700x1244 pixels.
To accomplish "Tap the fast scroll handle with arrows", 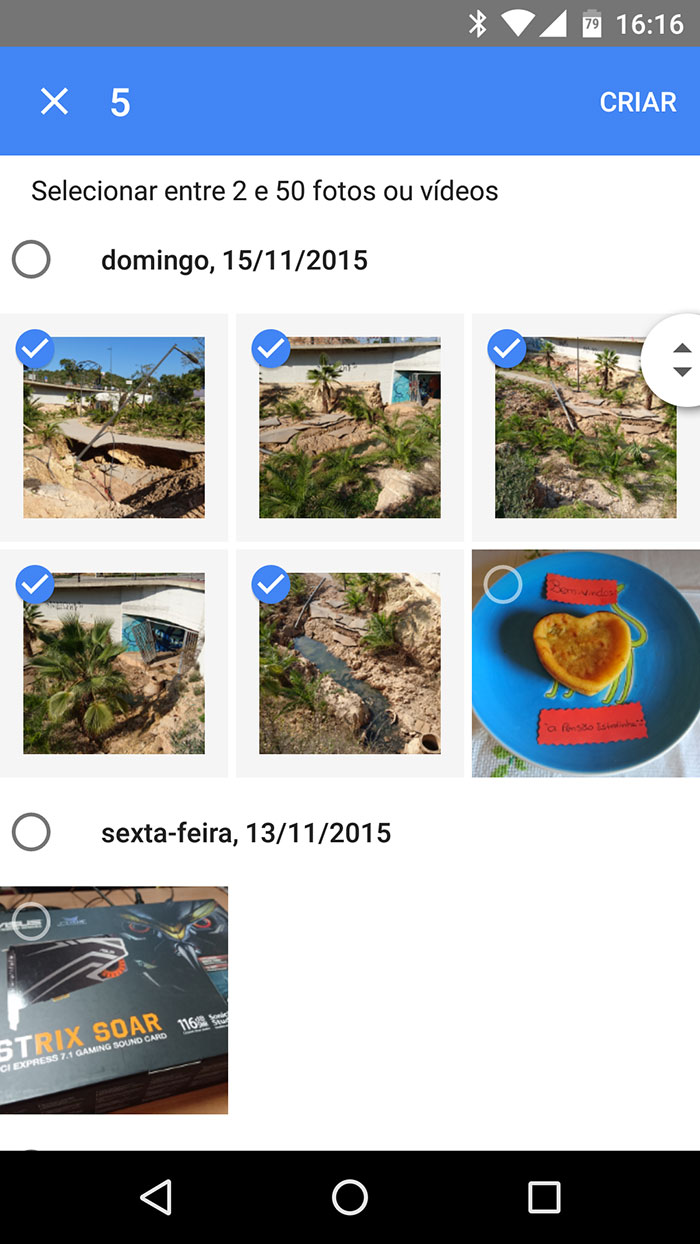I will point(681,360).
